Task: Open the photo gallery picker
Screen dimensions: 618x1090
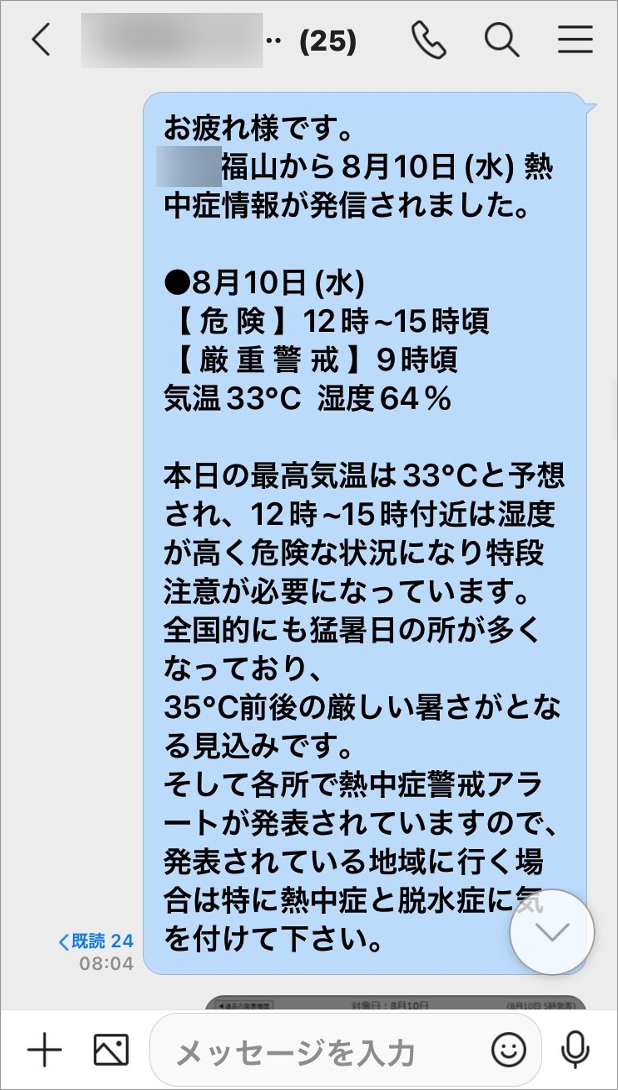Action: (x=111, y=1049)
